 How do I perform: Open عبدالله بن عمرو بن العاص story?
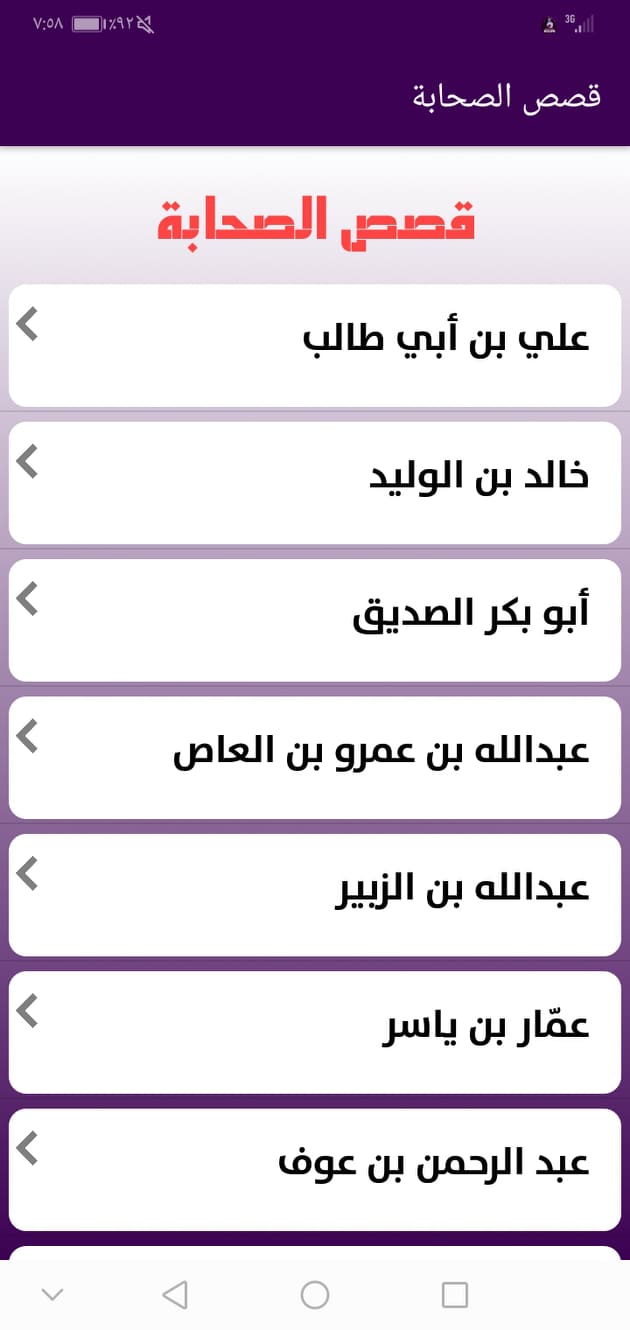tap(315, 758)
